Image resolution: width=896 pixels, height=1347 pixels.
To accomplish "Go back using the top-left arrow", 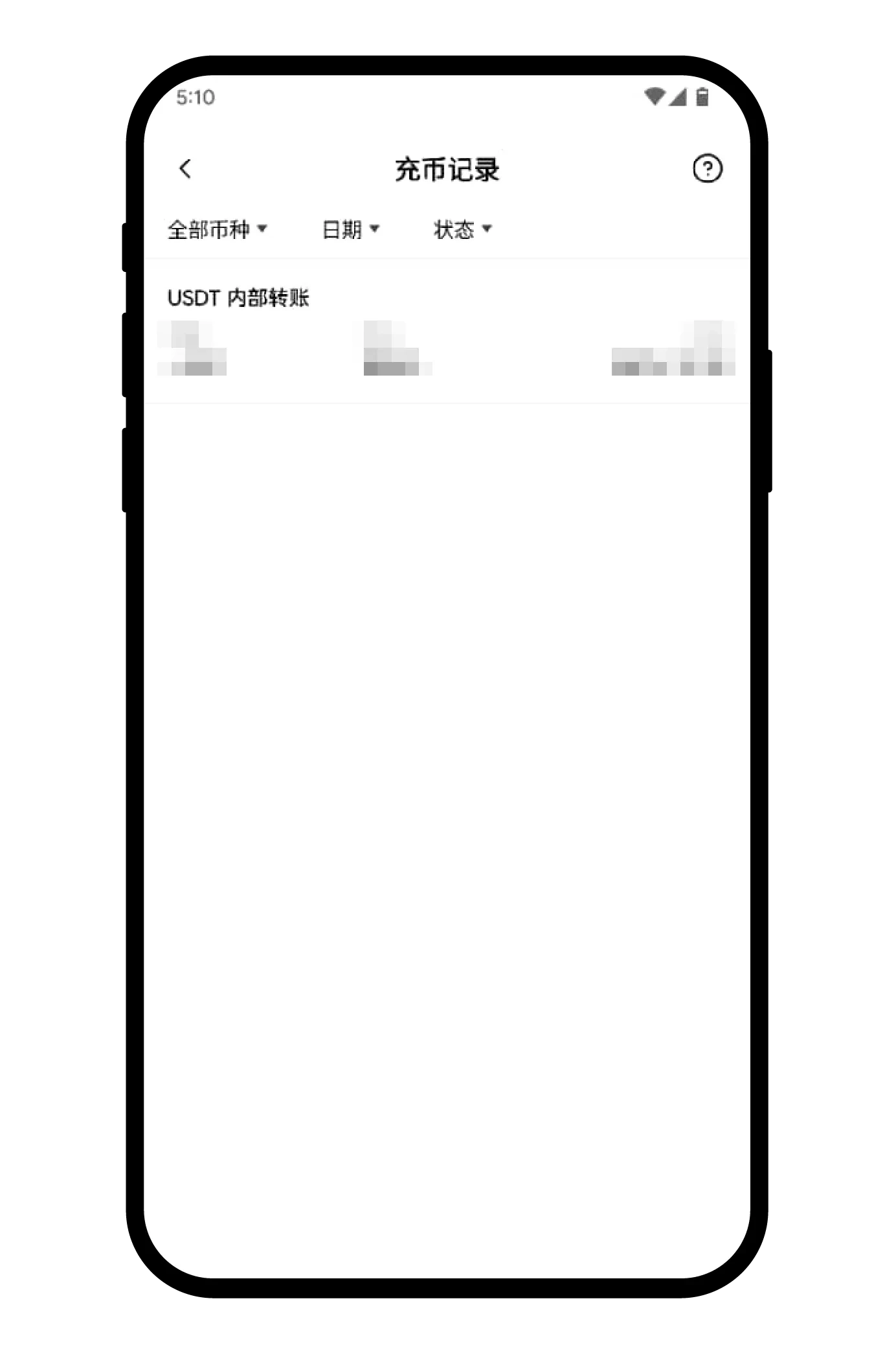I will [x=185, y=169].
